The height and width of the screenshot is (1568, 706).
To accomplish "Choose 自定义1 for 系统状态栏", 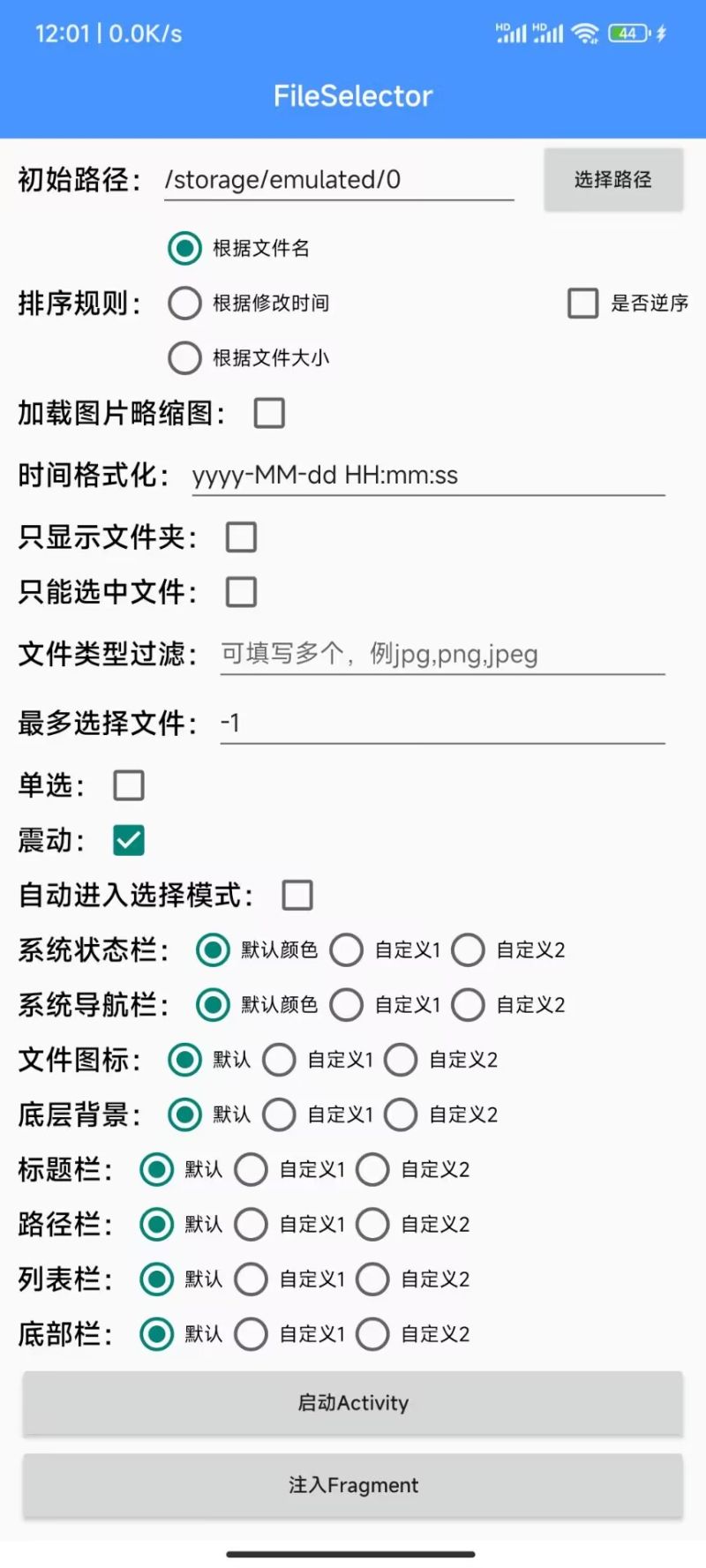I will tap(386, 950).
